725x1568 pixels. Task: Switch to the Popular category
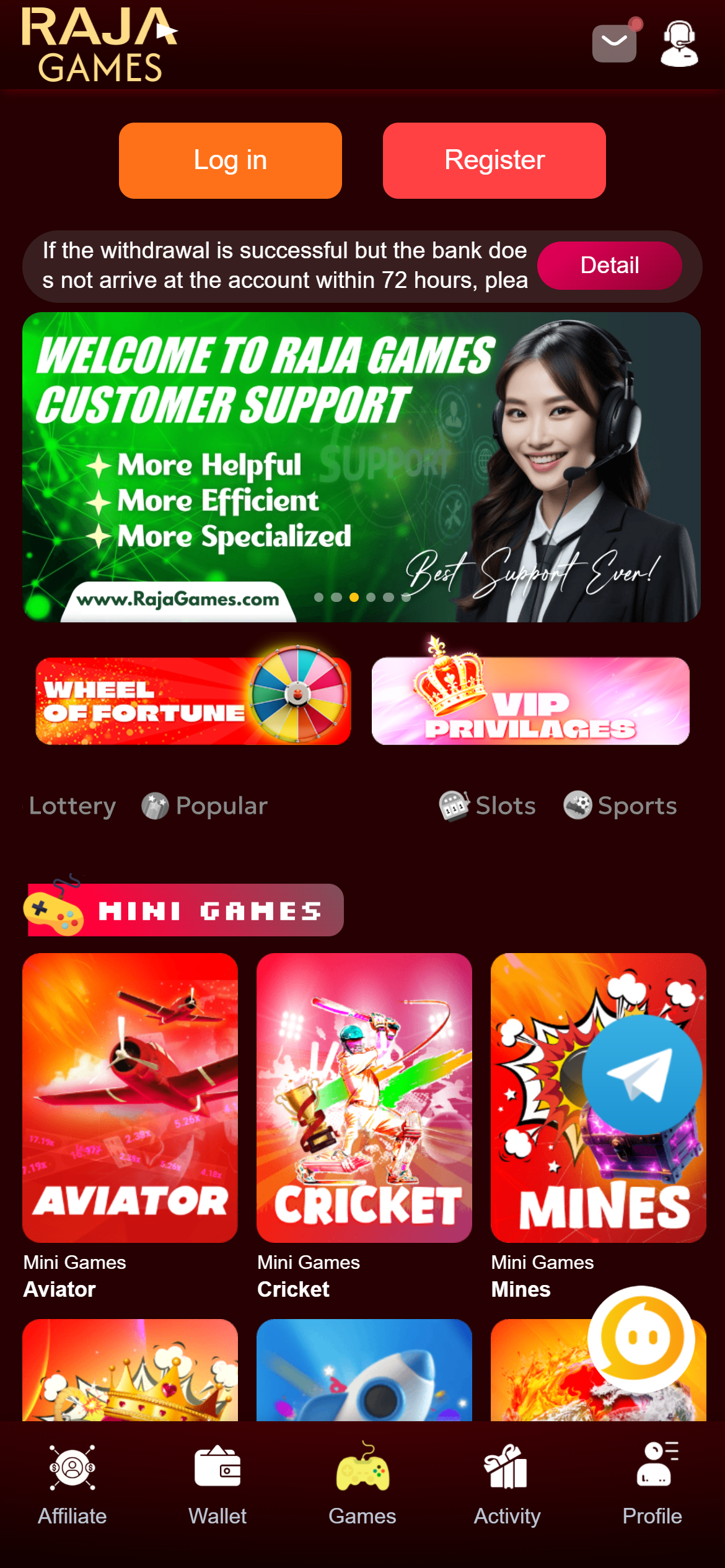click(x=204, y=806)
